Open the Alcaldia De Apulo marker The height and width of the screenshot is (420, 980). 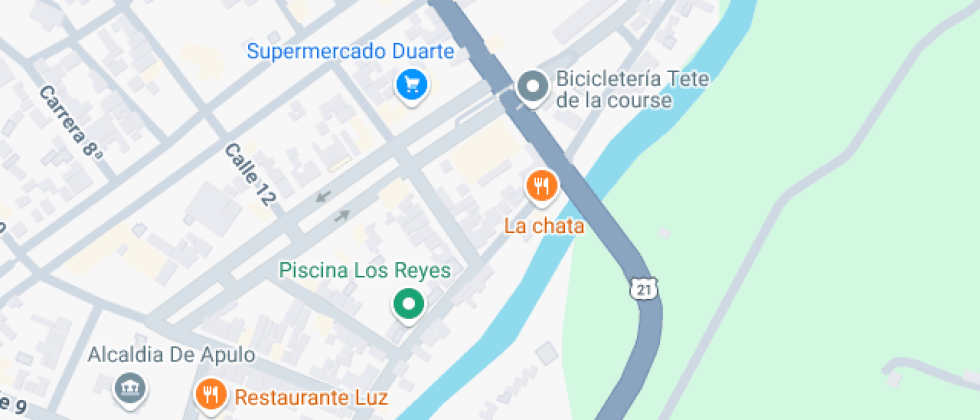click(x=131, y=387)
